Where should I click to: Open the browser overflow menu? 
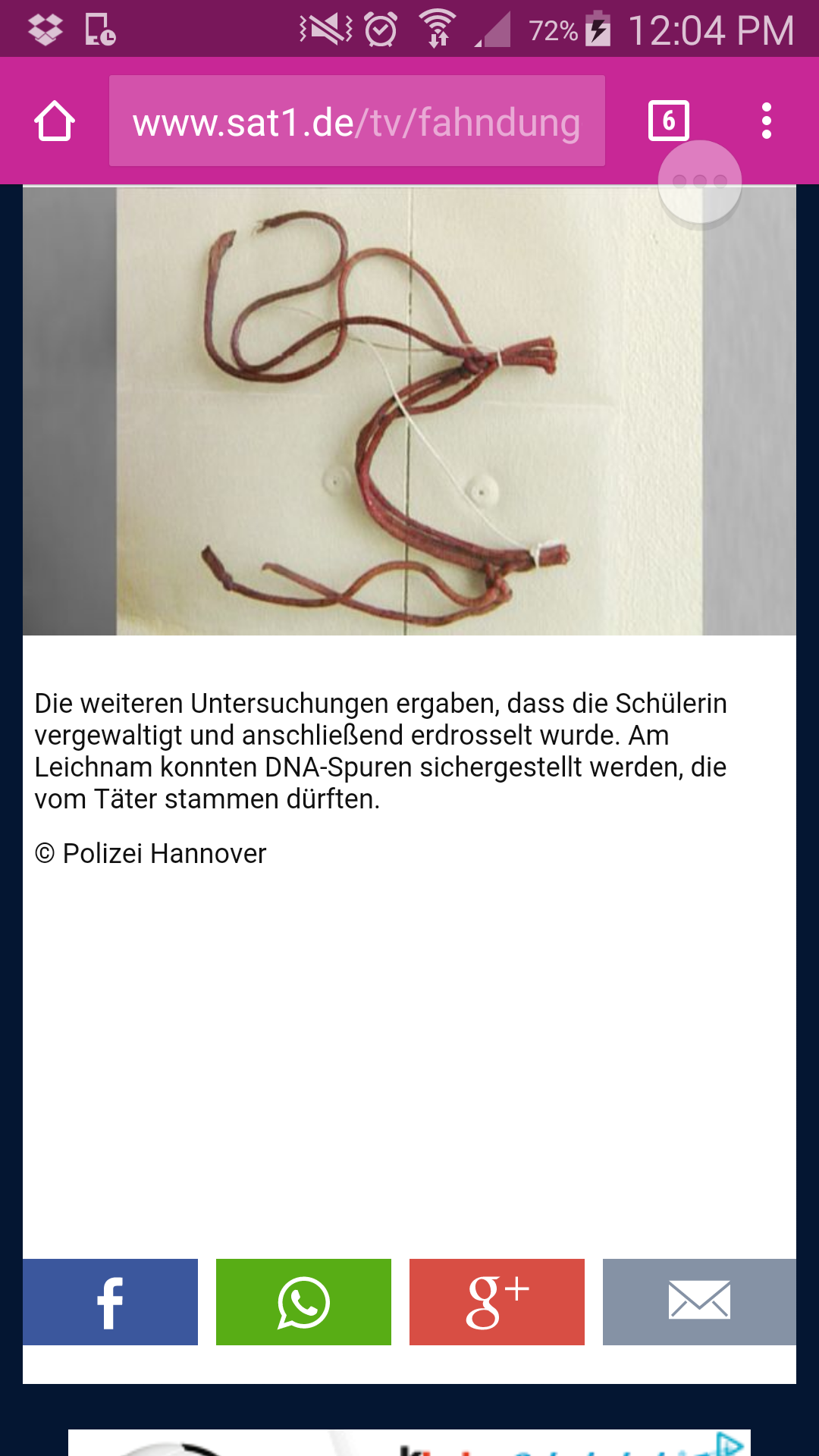click(767, 121)
